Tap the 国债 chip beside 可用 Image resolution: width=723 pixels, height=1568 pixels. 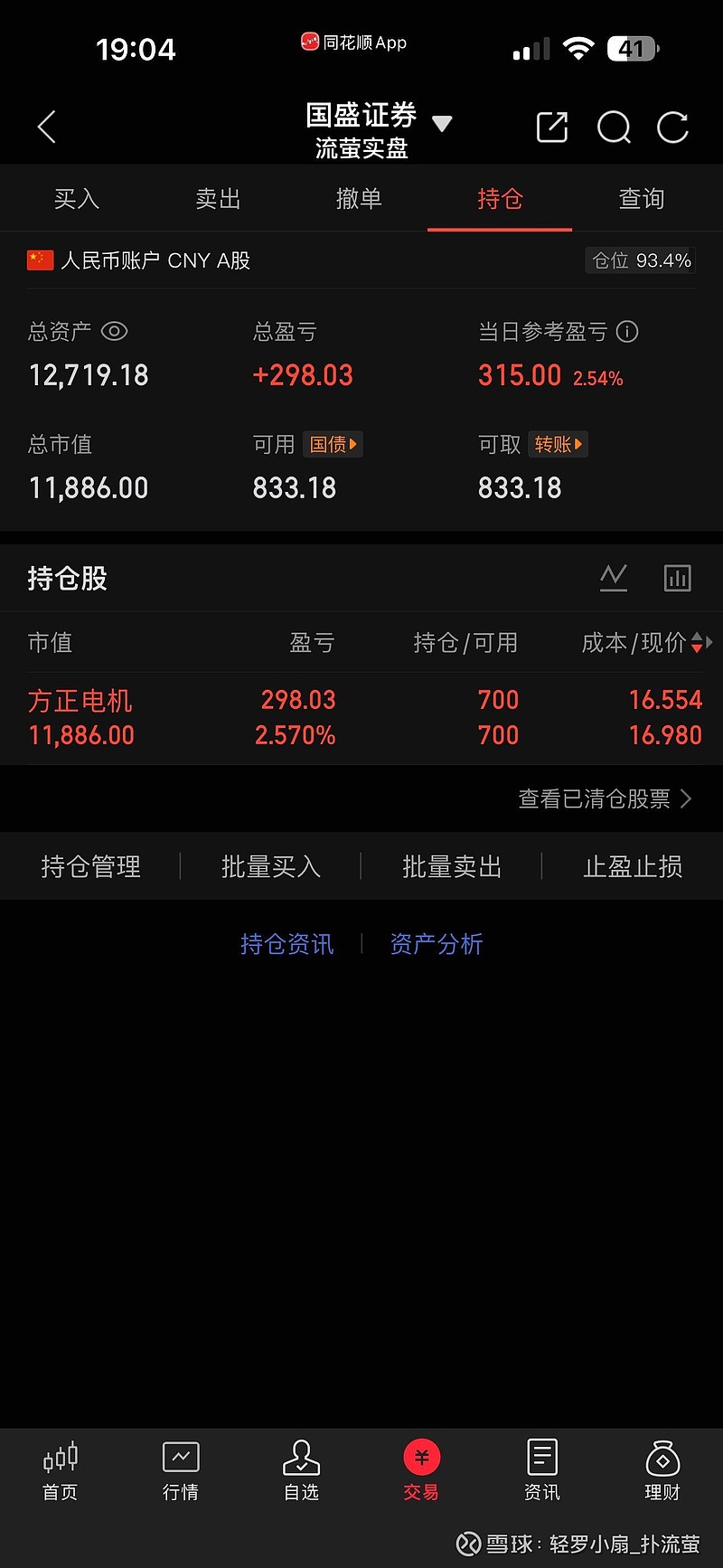click(x=333, y=445)
